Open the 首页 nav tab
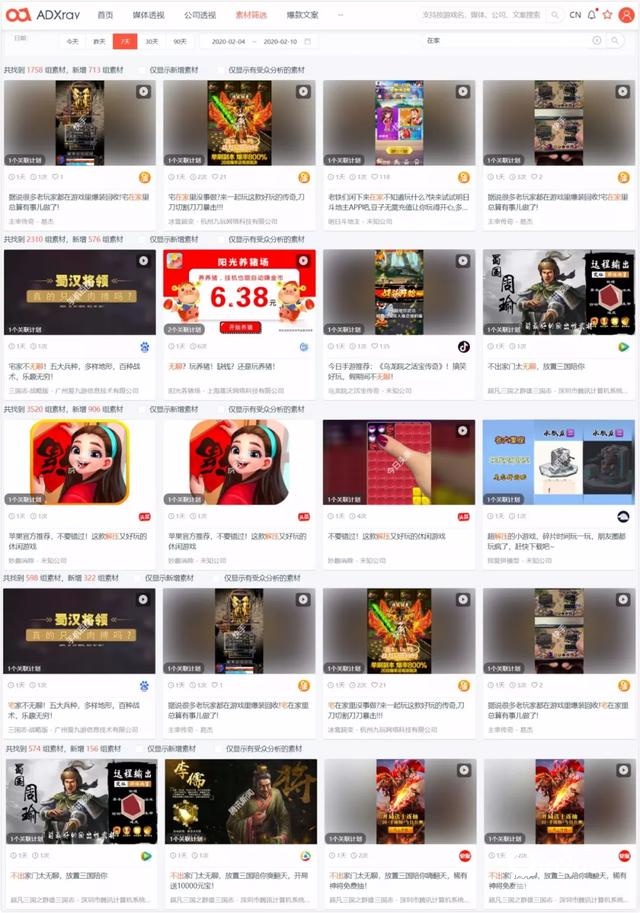This screenshot has width=640, height=913. [105, 15]
